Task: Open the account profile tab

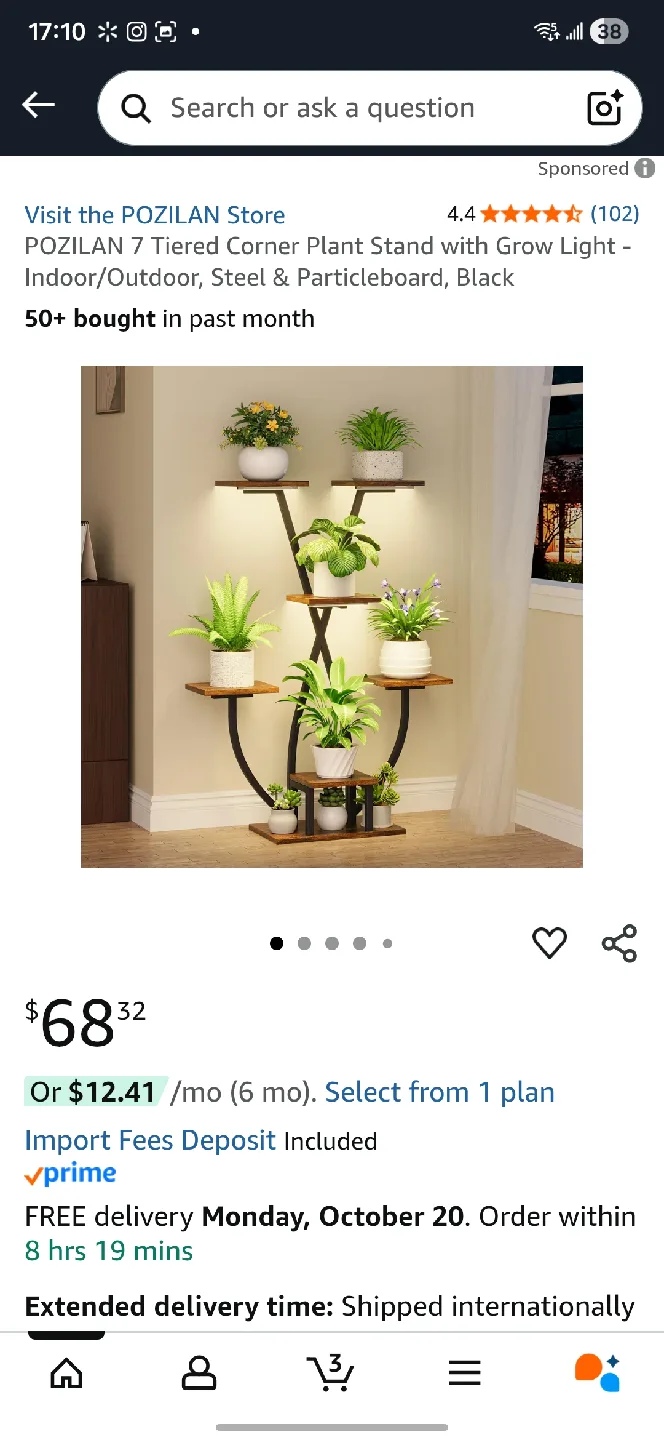Action: (199, 1373)
